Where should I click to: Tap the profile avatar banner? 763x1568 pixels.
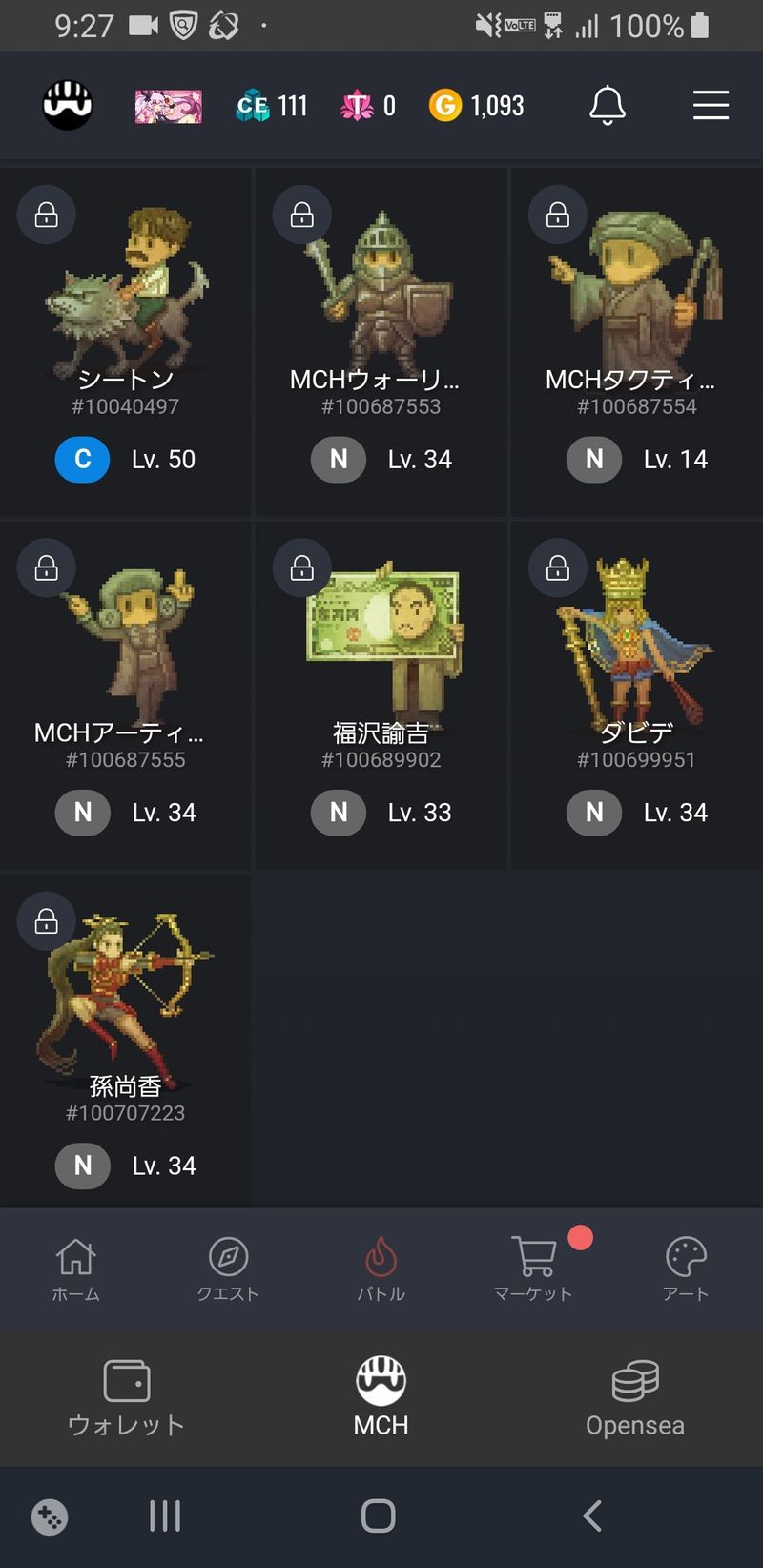(x=168, y=106)
